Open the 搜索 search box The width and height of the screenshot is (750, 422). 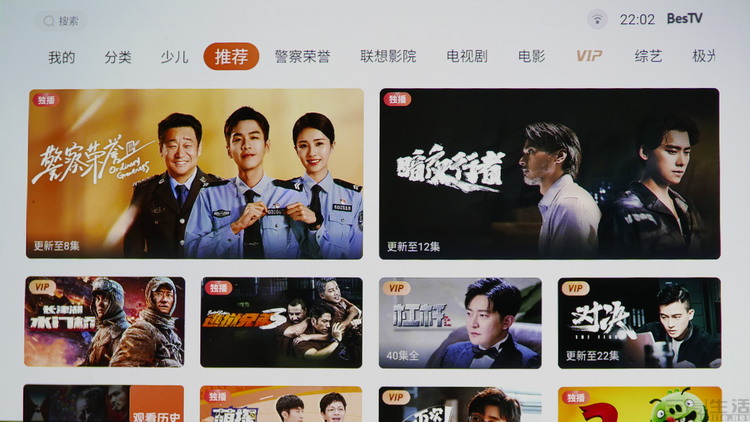click(x=61, y=20)
